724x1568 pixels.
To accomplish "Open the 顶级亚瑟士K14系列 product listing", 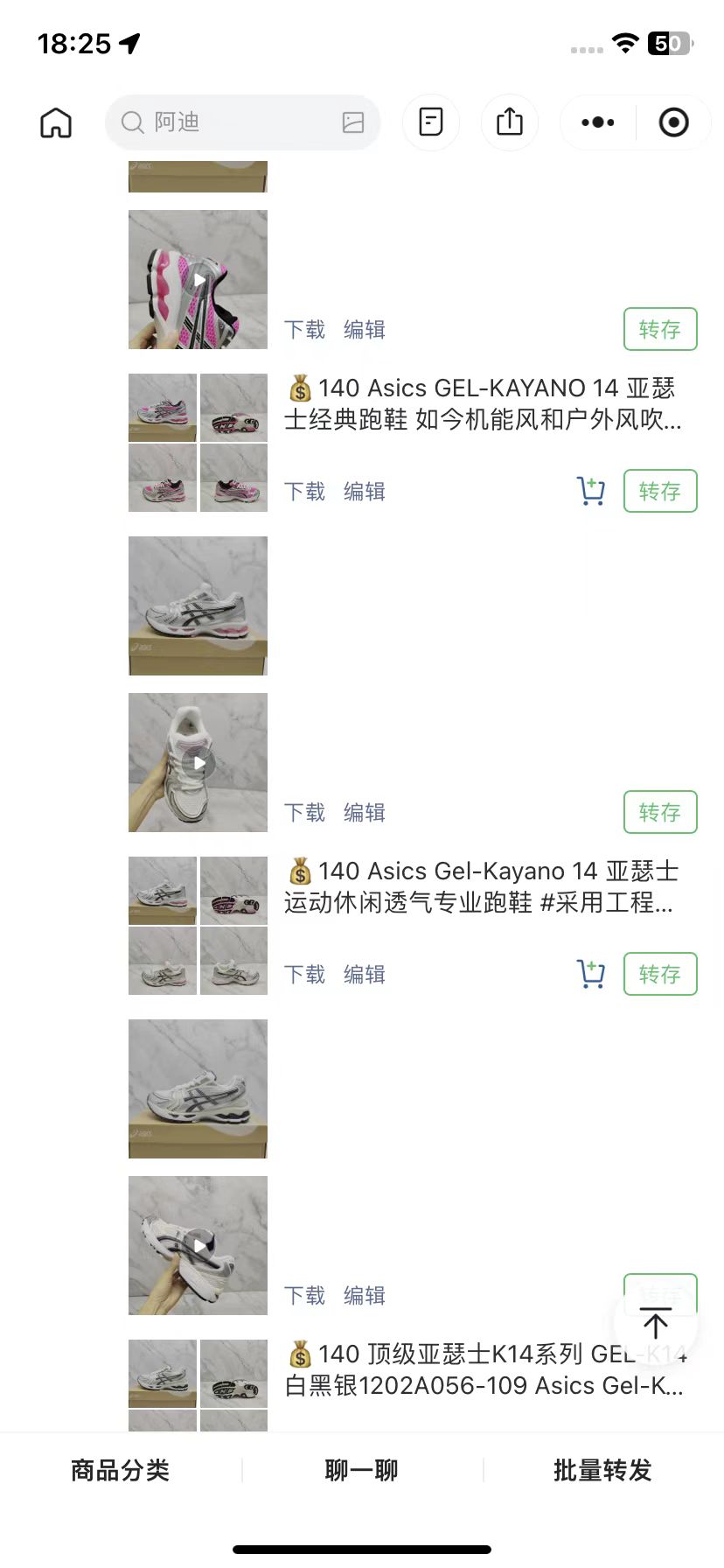I will pos(485,1369).
